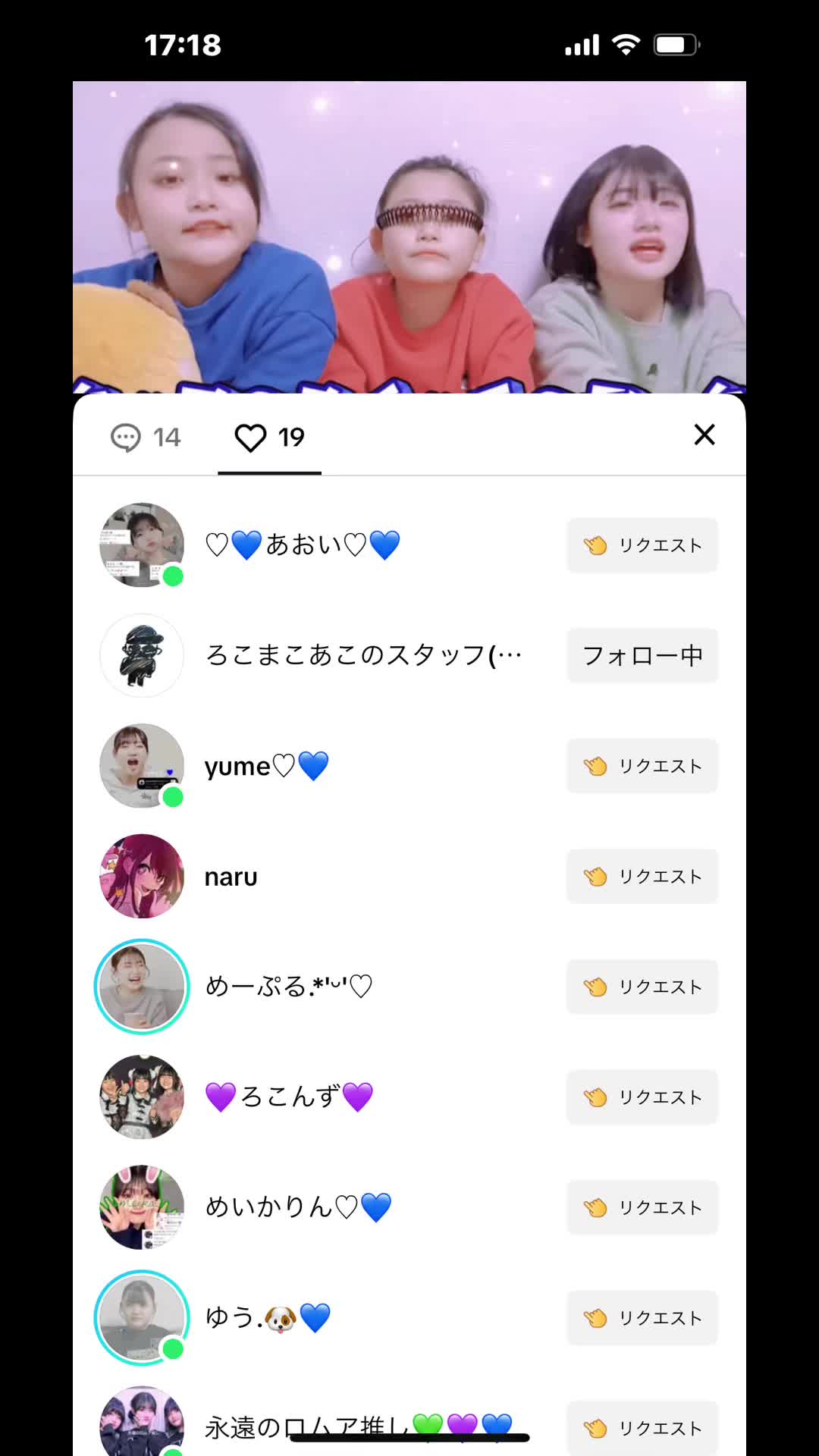Screen dimensions: 819x1456
Task: Close the likes list panel
Action: coord(704,435)
